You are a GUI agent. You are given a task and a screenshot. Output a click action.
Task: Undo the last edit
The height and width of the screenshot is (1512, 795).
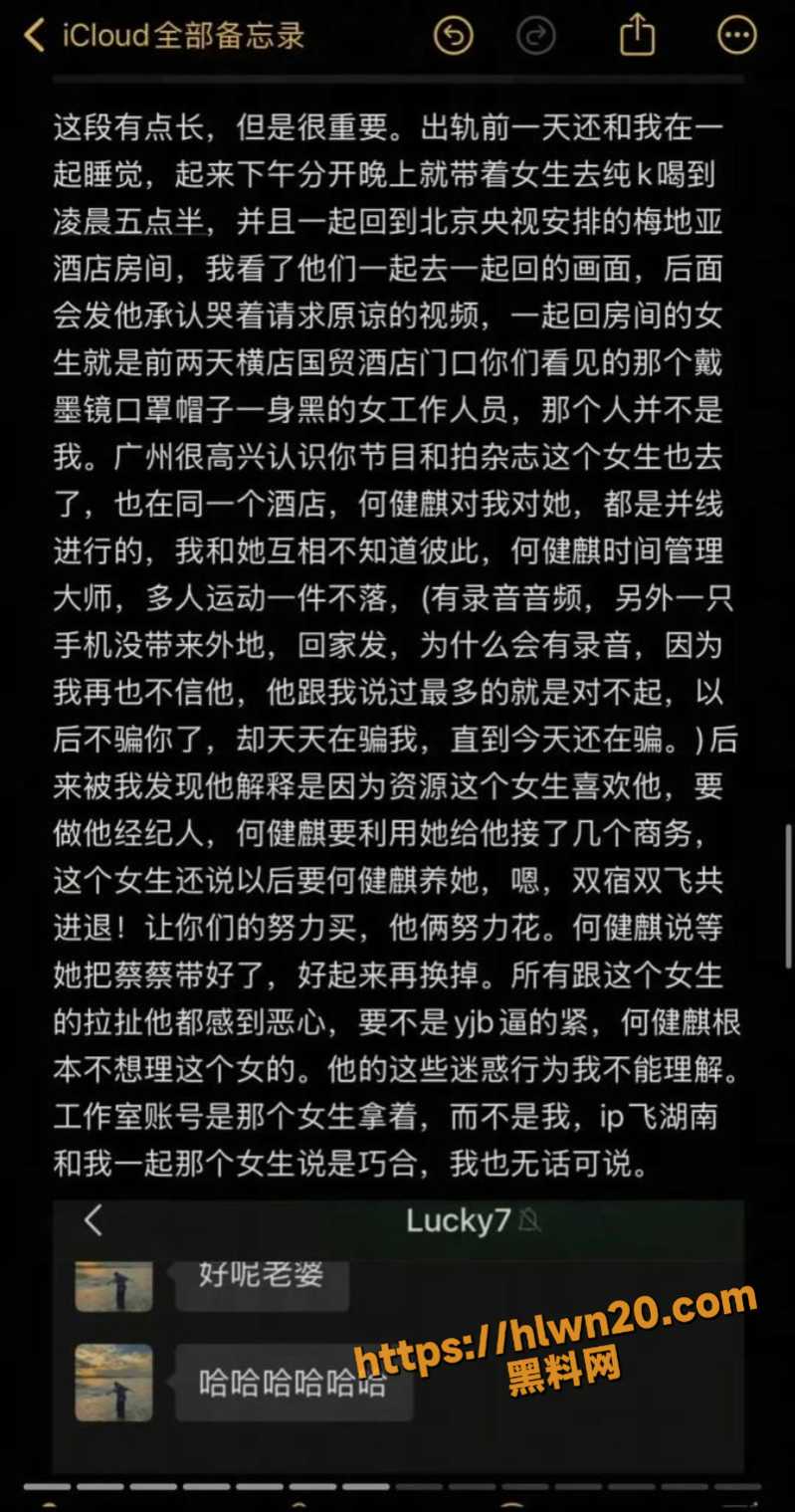point(454,37)
